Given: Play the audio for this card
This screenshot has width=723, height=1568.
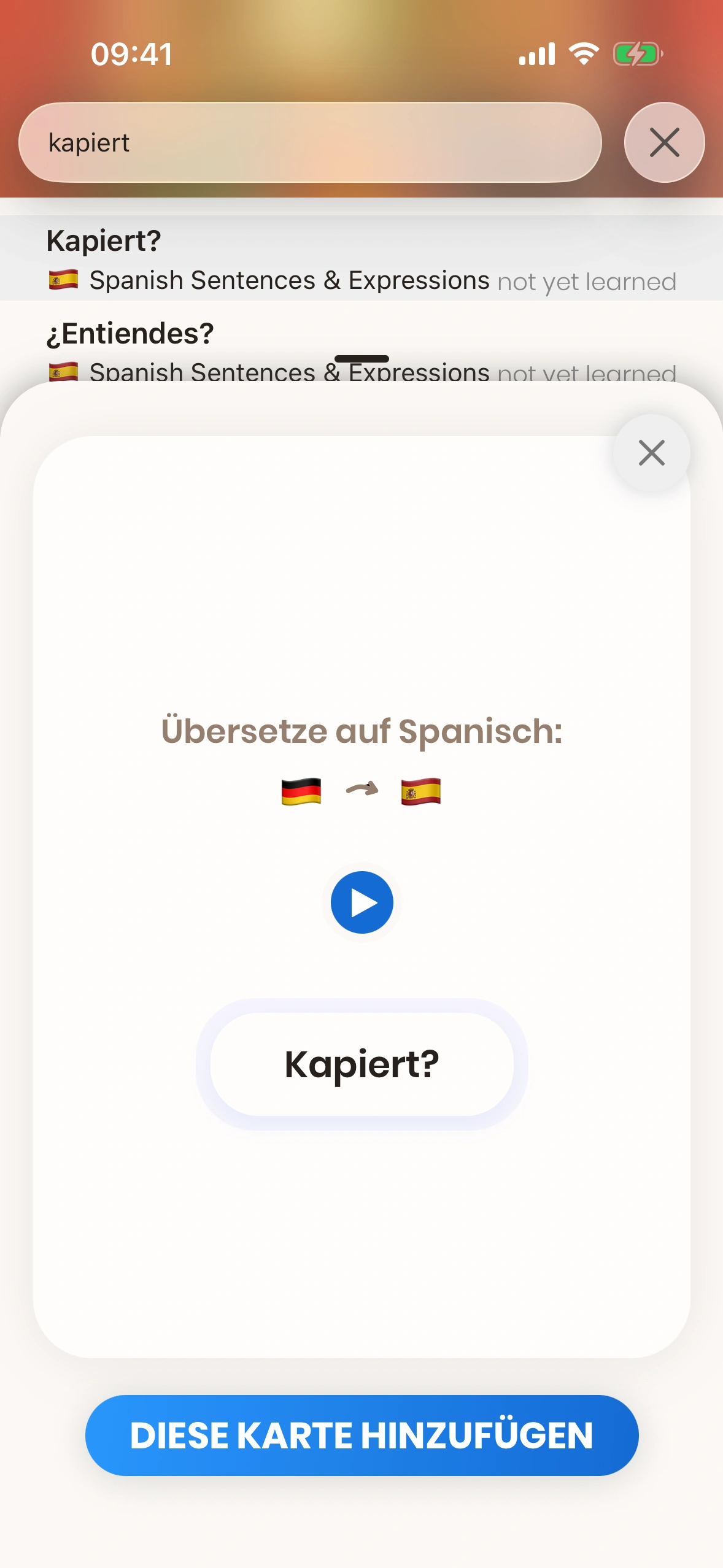Looking at the screenshot, I should point(361,902).
